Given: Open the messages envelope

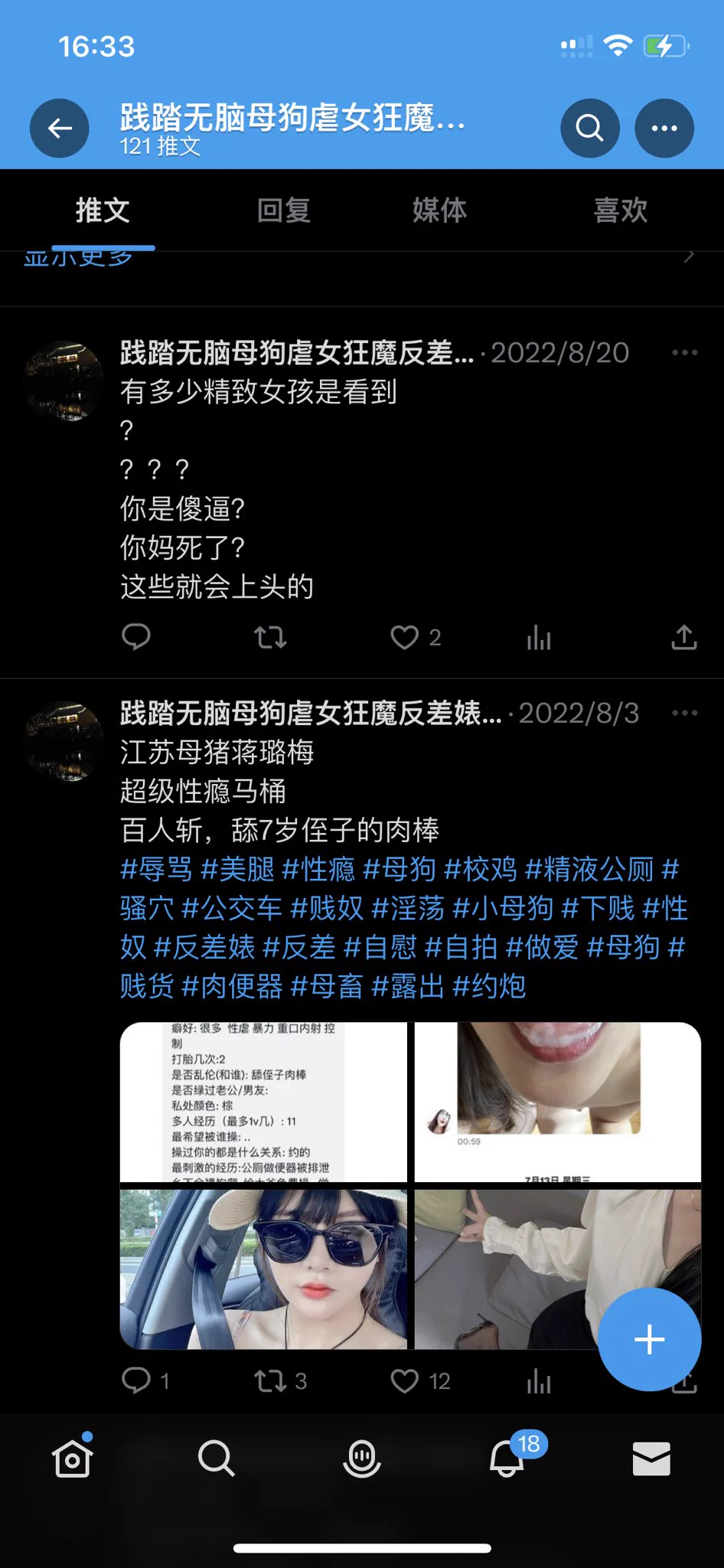Looking at the screenshot, I should coord(651,1459).
